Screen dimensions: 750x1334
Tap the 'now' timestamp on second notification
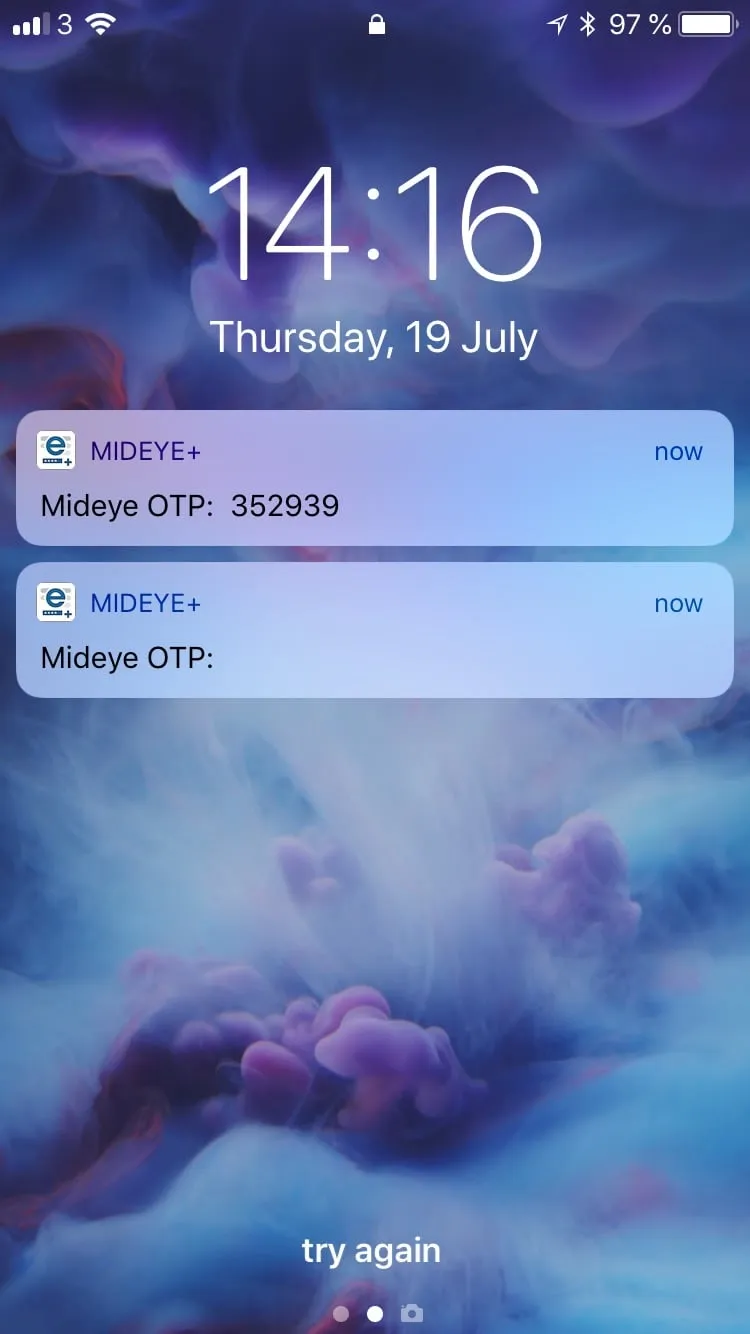[678, 603]
